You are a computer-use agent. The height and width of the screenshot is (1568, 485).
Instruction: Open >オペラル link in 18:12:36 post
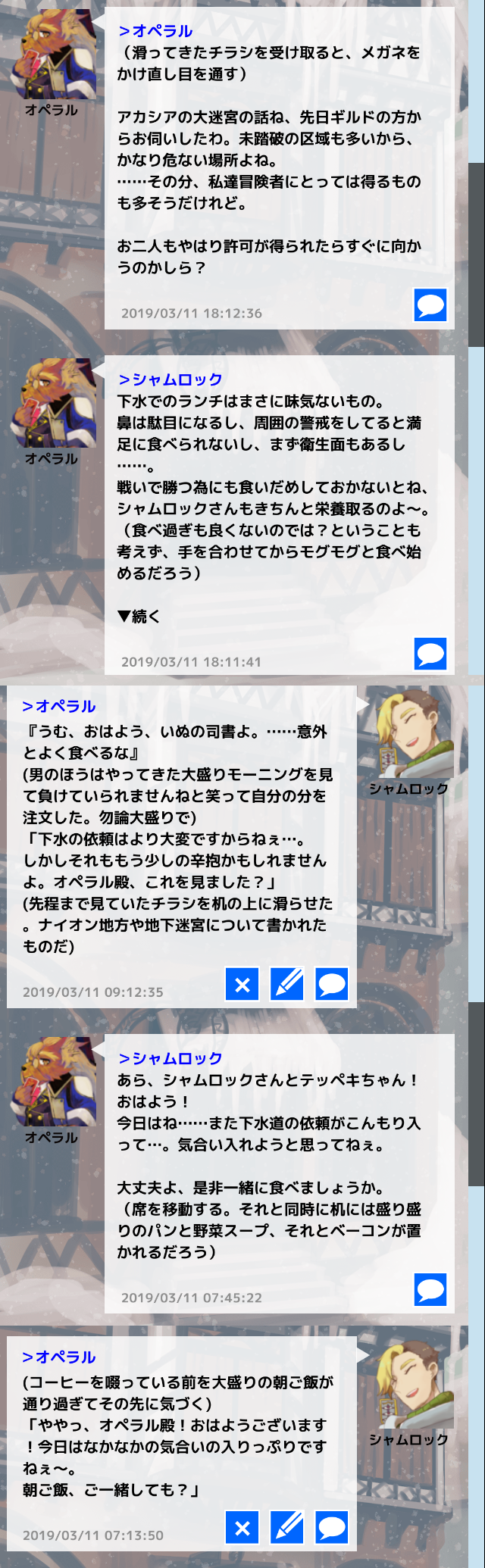pos(156,31)
